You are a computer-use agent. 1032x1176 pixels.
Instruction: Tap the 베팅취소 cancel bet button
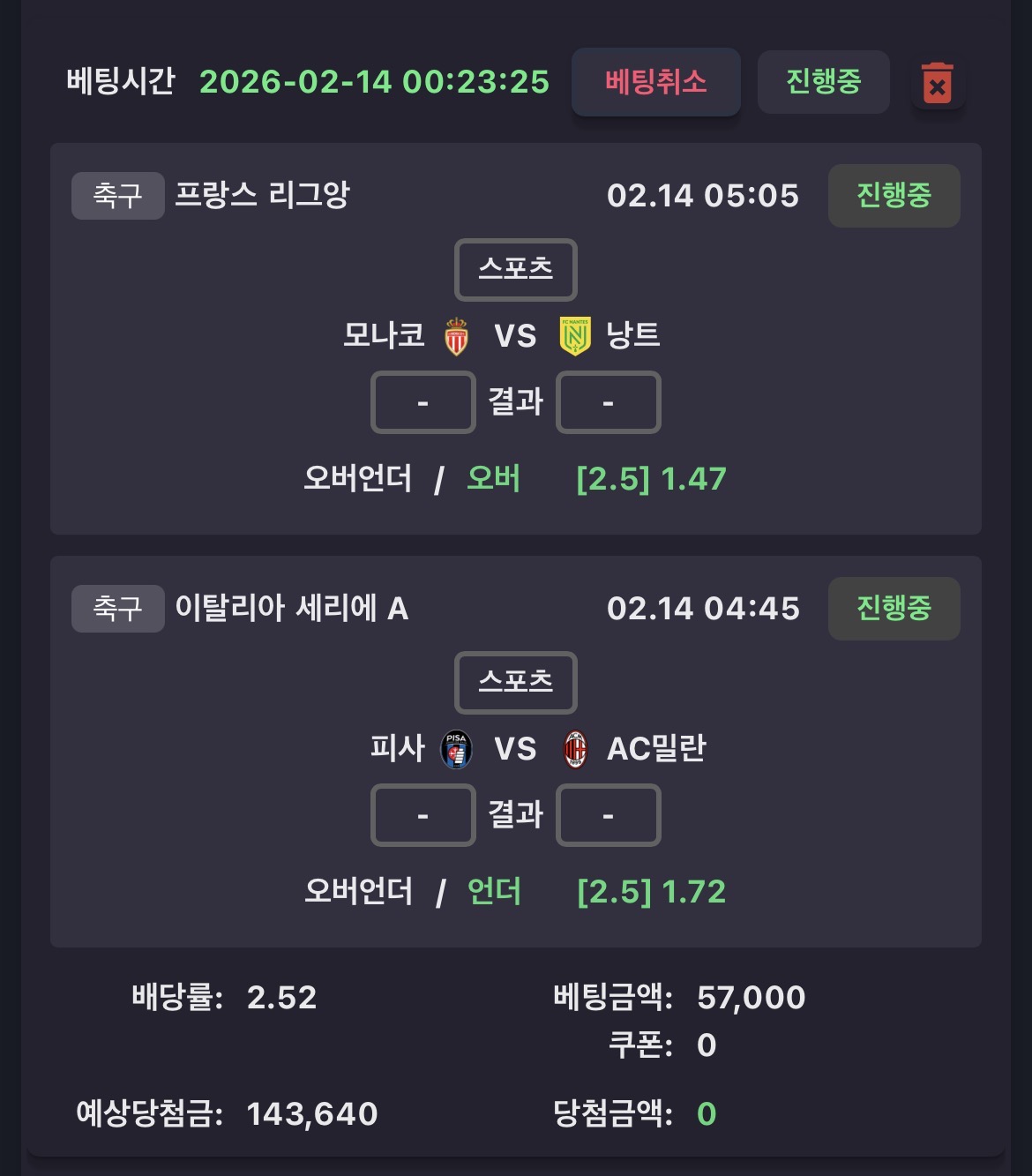pyautogui.click(x=655, y=82)
